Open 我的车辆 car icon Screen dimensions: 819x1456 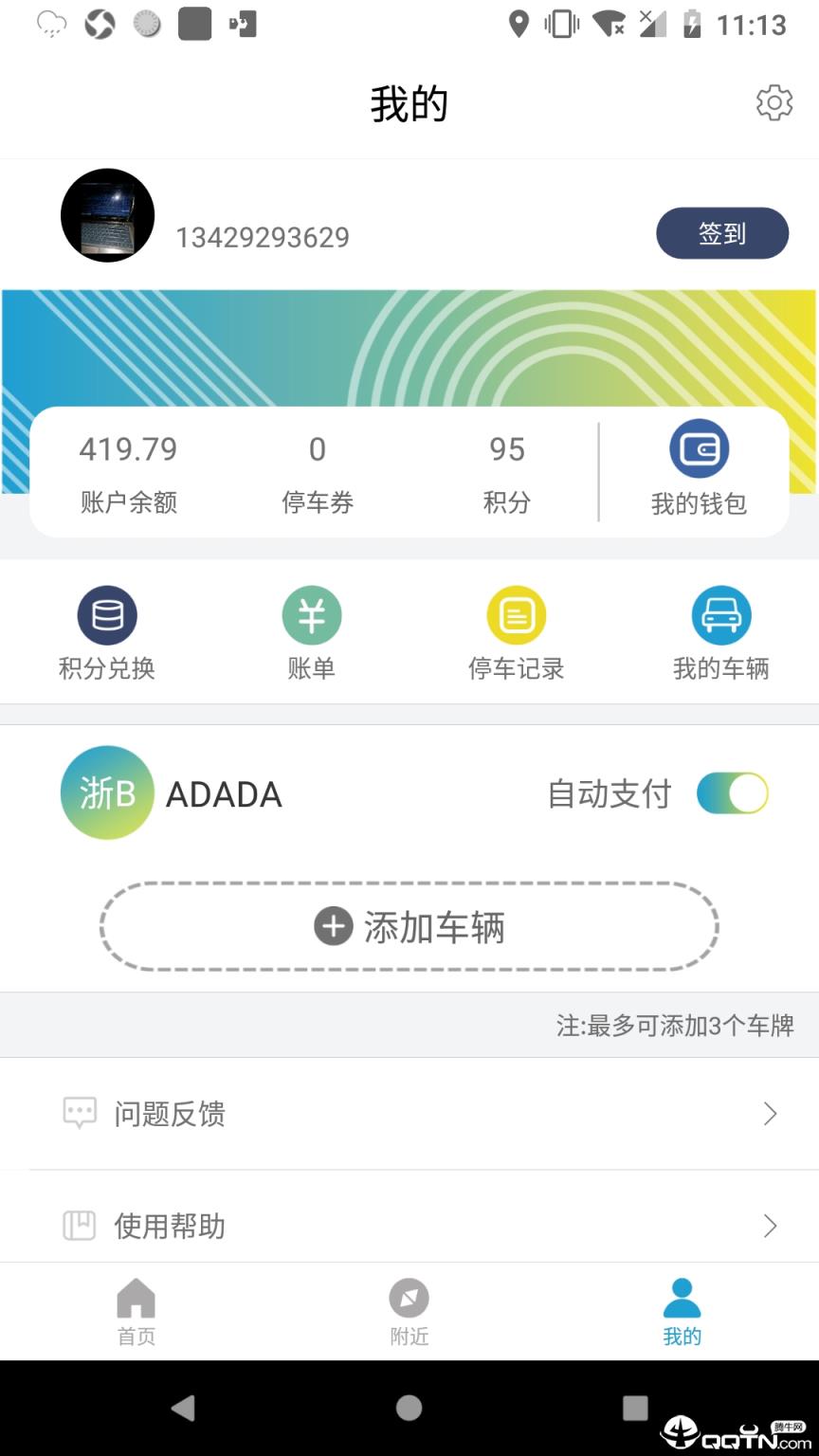tap(721, 614)
